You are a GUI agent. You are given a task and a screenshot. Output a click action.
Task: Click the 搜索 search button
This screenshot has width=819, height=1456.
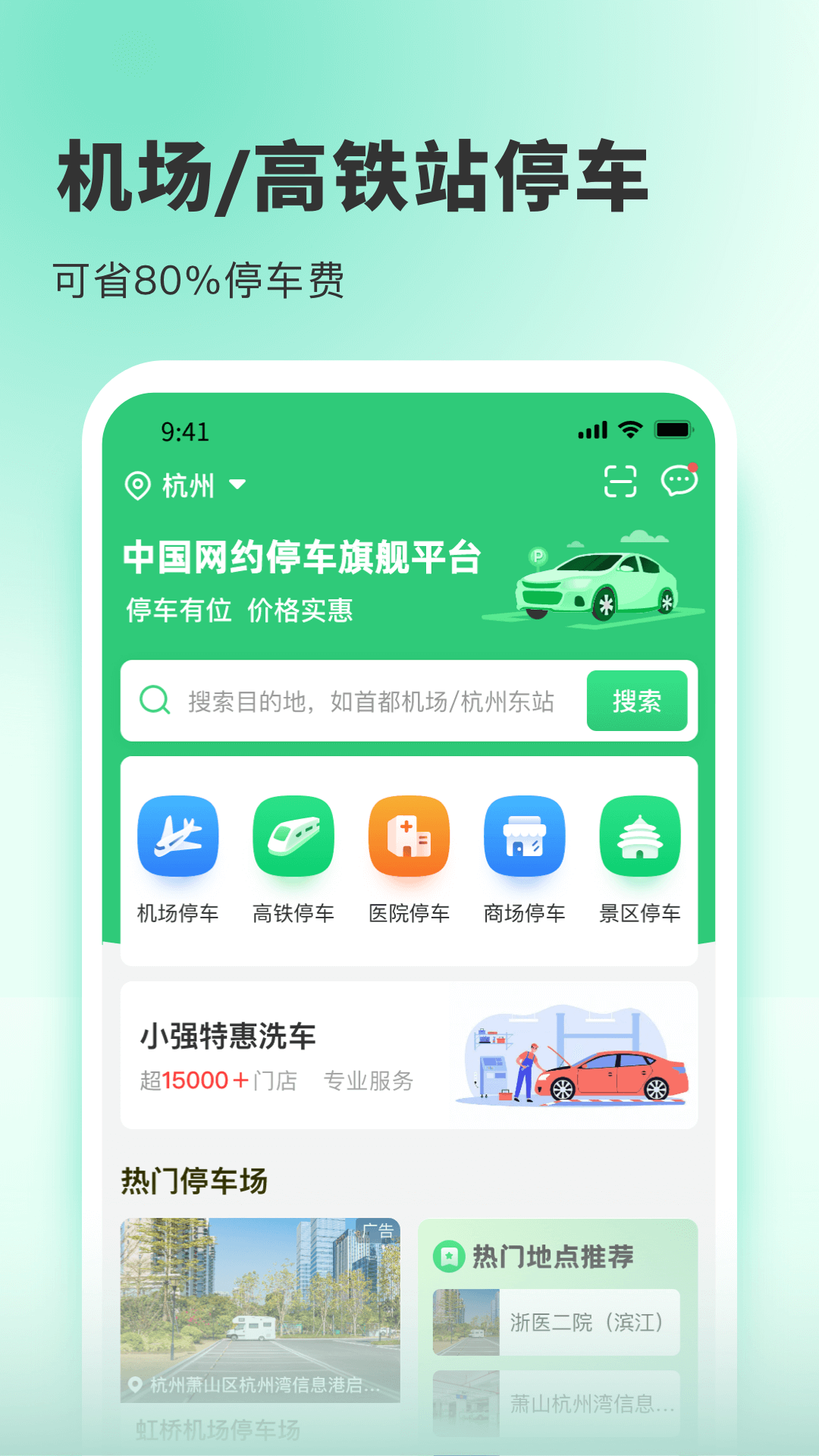(x=636, y=701)
